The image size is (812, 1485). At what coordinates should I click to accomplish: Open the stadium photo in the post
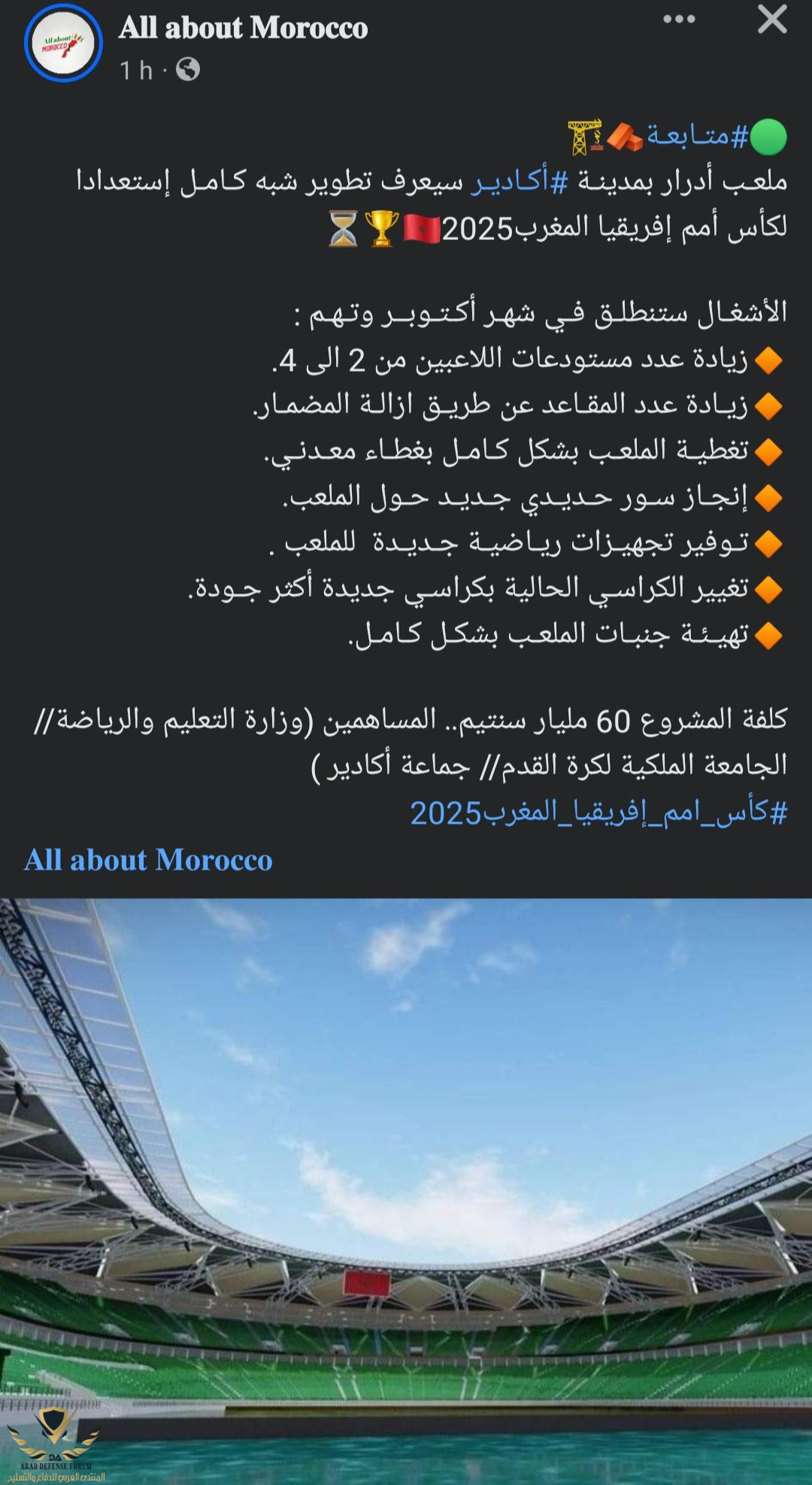tap(406, 1189)
